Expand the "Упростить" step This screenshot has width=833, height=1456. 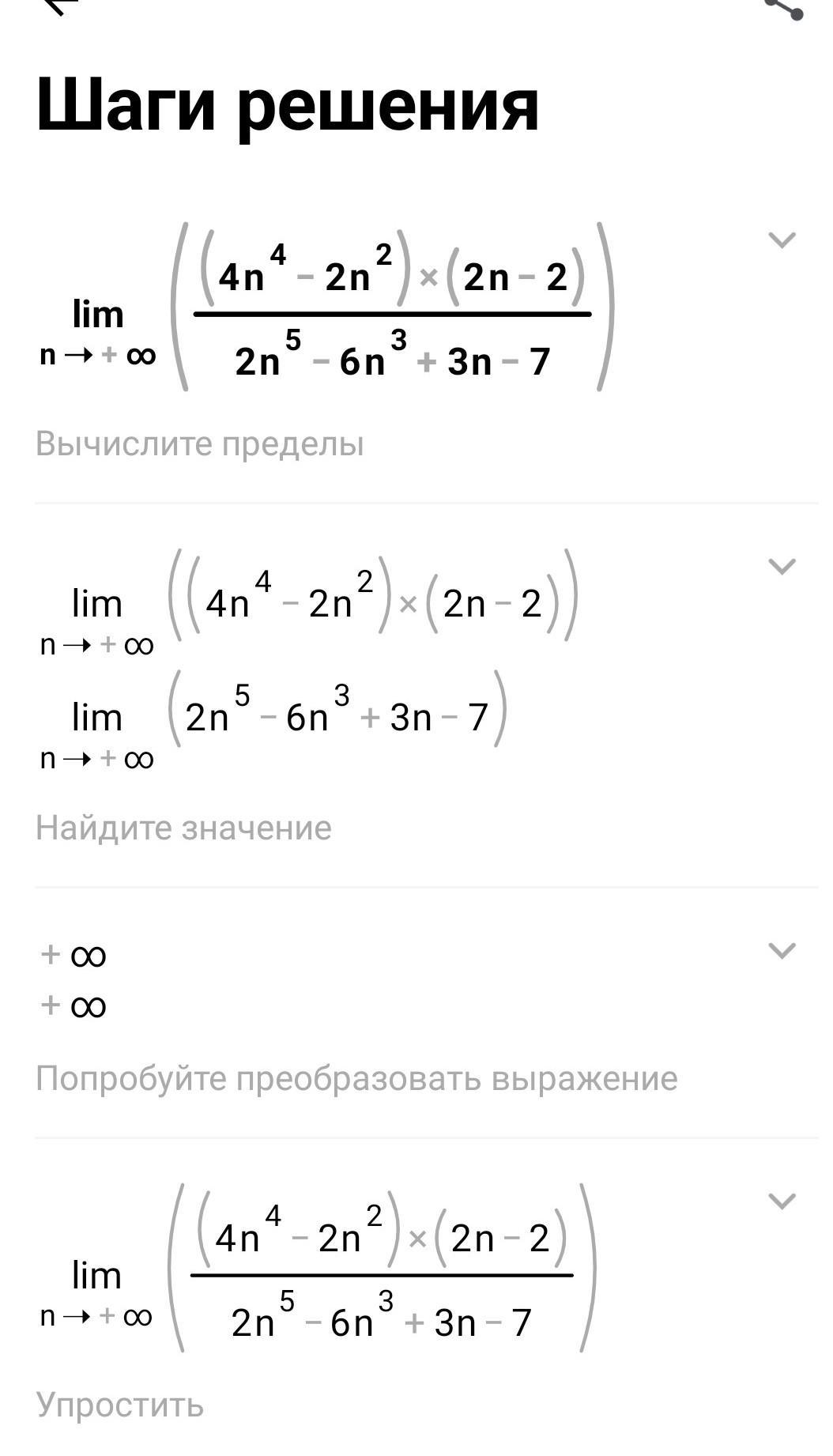pos(782,1201)
